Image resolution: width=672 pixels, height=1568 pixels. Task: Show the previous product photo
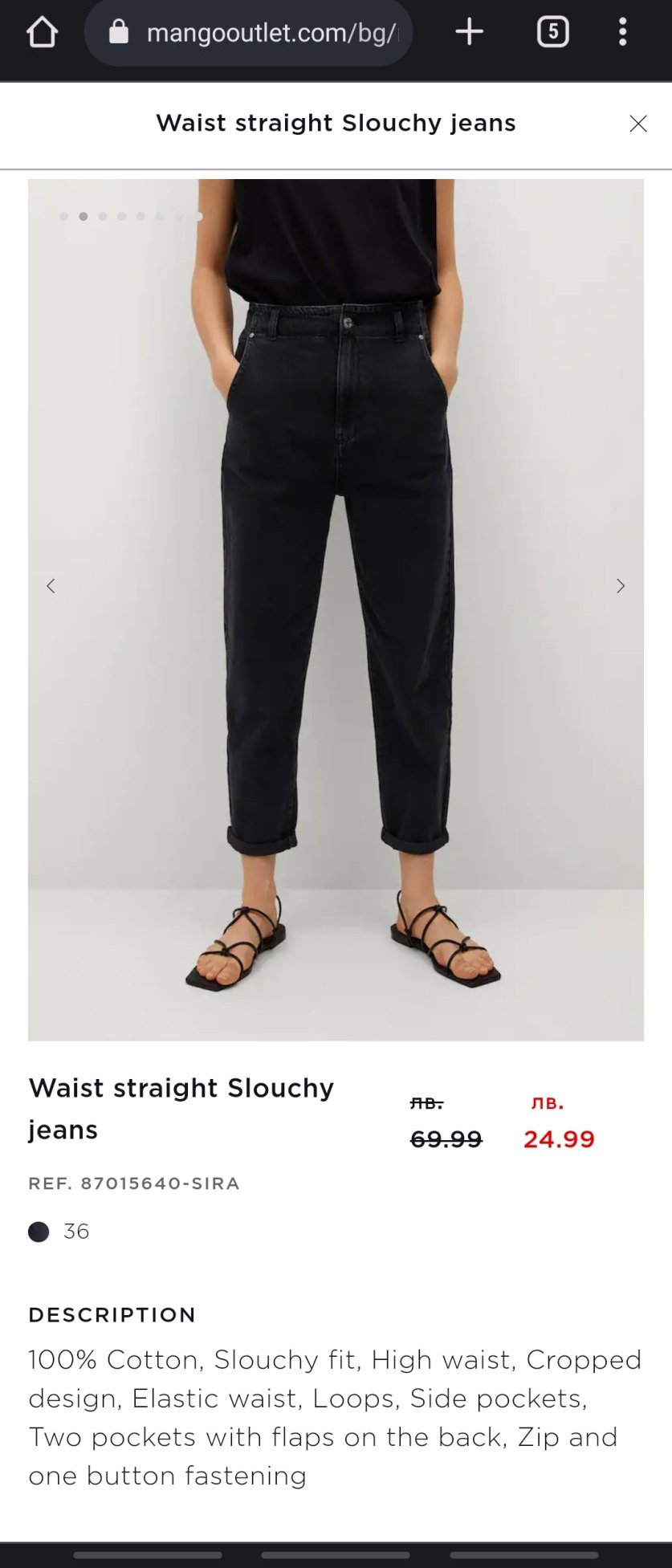(51, 586)
